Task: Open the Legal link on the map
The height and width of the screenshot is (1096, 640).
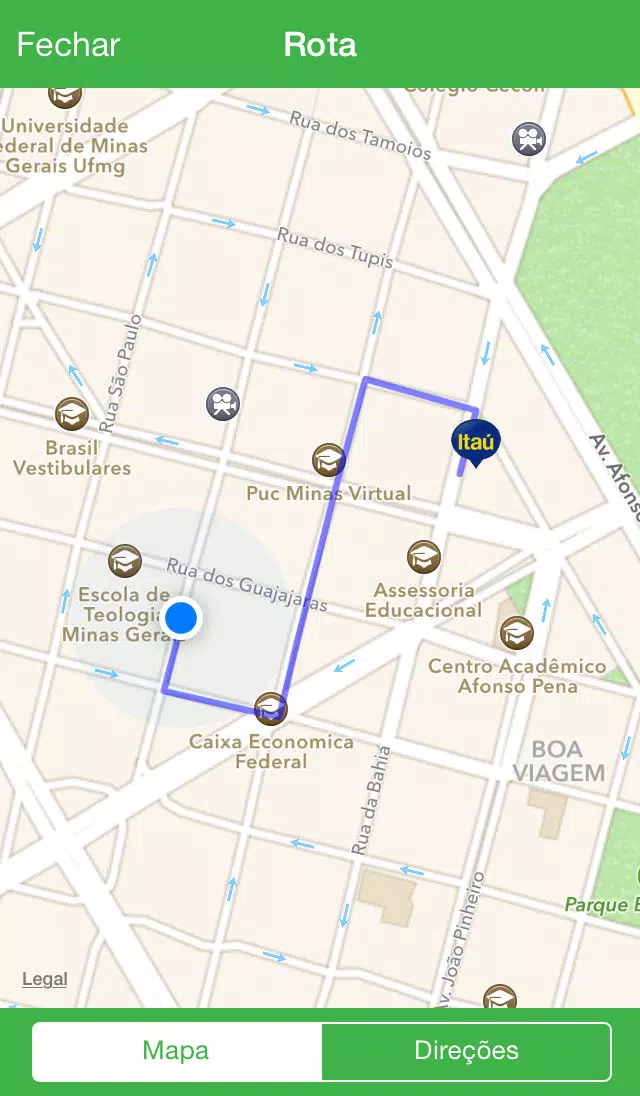Action: tap(45, 979)
